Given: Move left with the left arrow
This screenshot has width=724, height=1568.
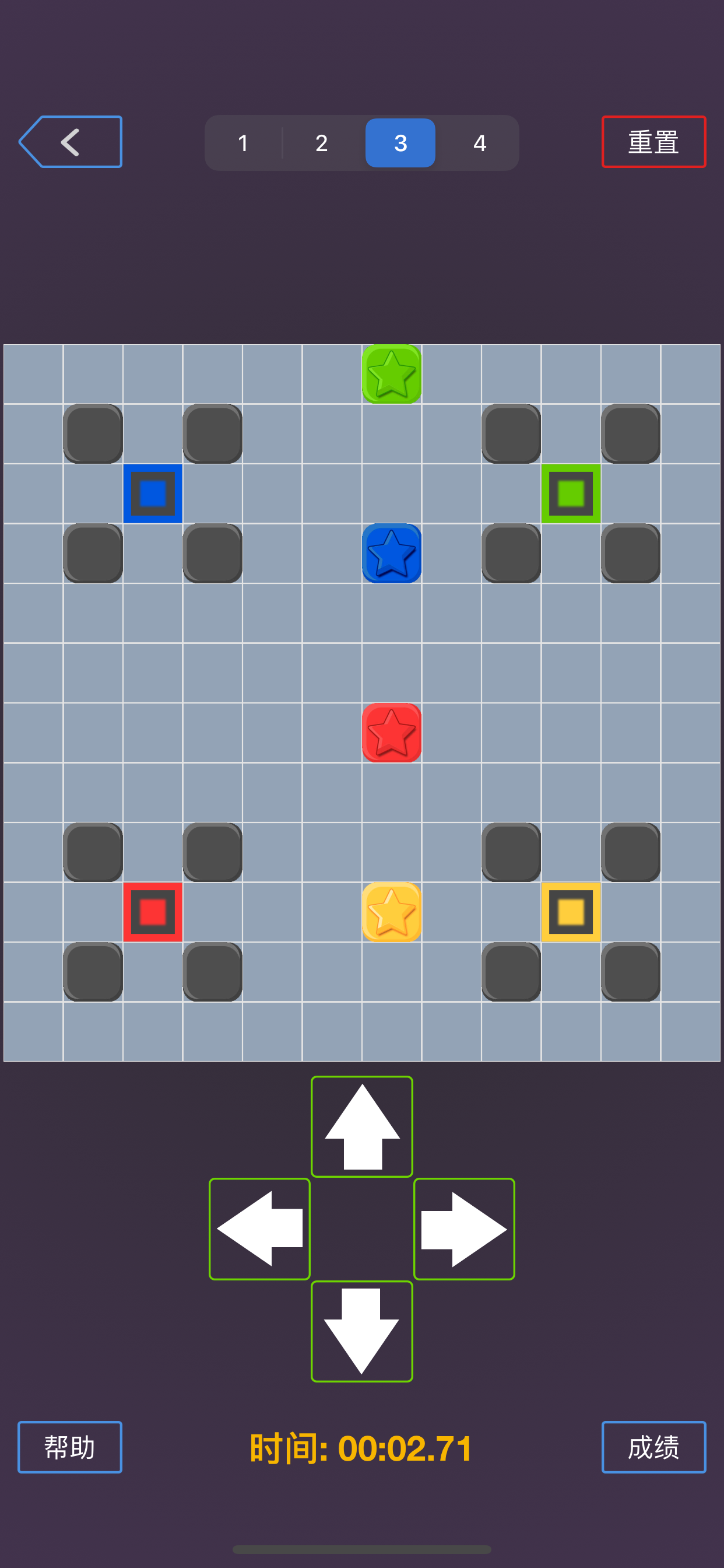Looking at the screenshot, I should [x=260, y=1228].
